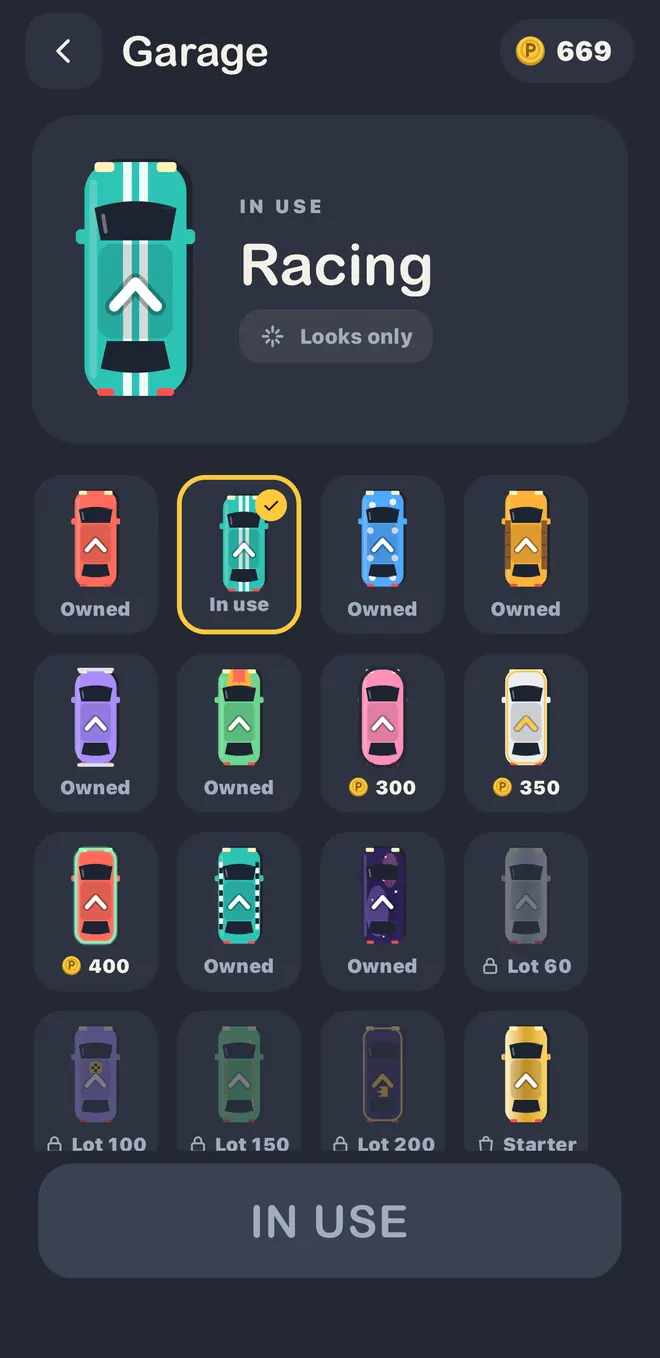The height and width of the screenshot is (1358, 660).
Task: Tap the locked Lot 200 car
Action: [382, 1082]
